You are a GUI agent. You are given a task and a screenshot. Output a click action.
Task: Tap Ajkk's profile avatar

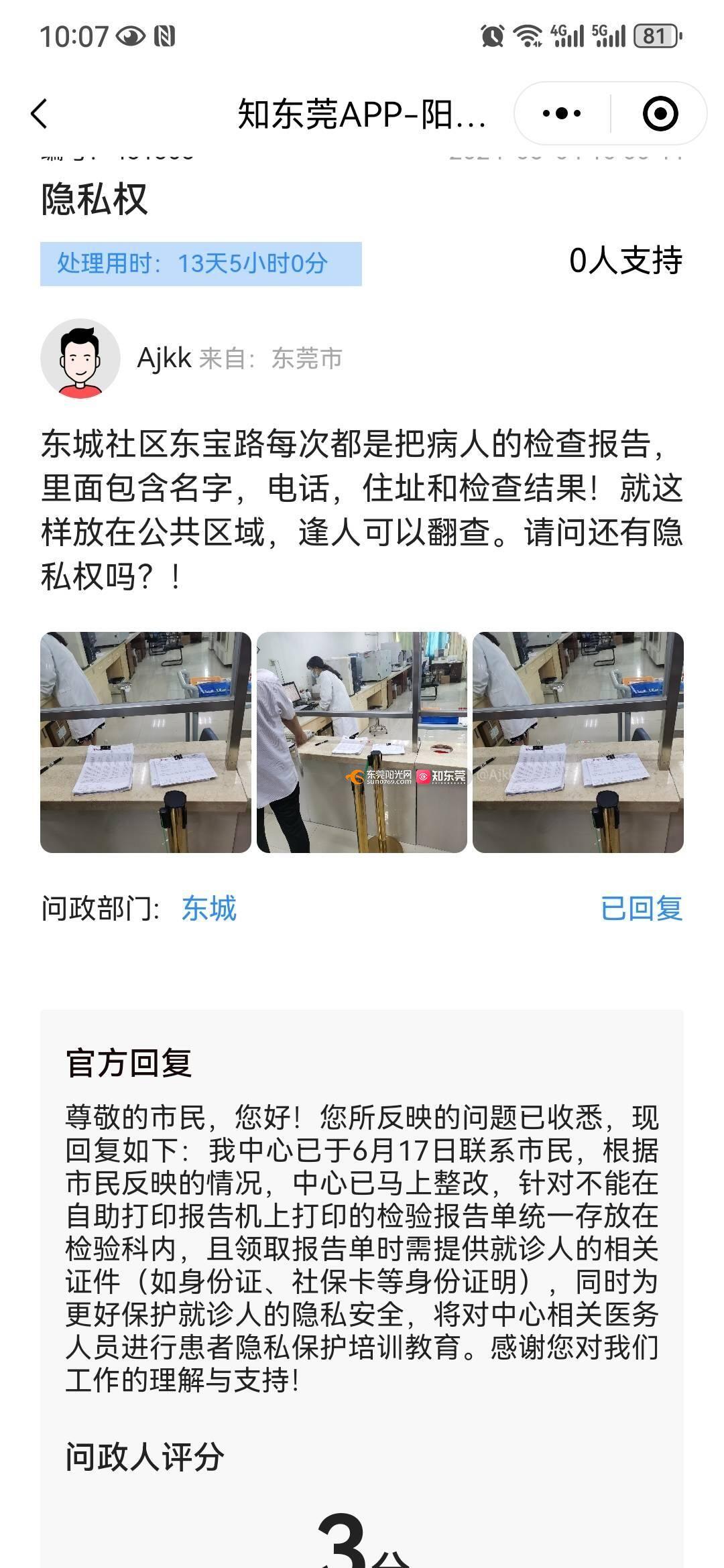tap(80, 358)
